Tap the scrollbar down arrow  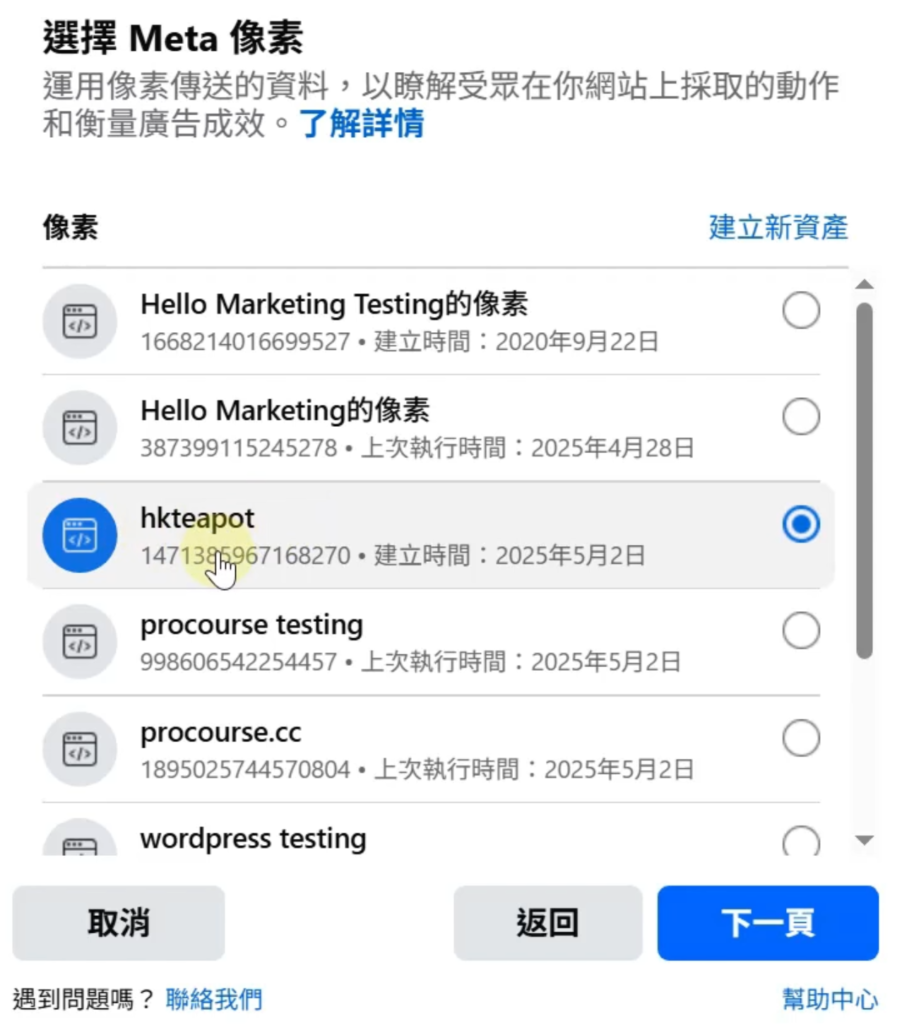click(865, 840)
